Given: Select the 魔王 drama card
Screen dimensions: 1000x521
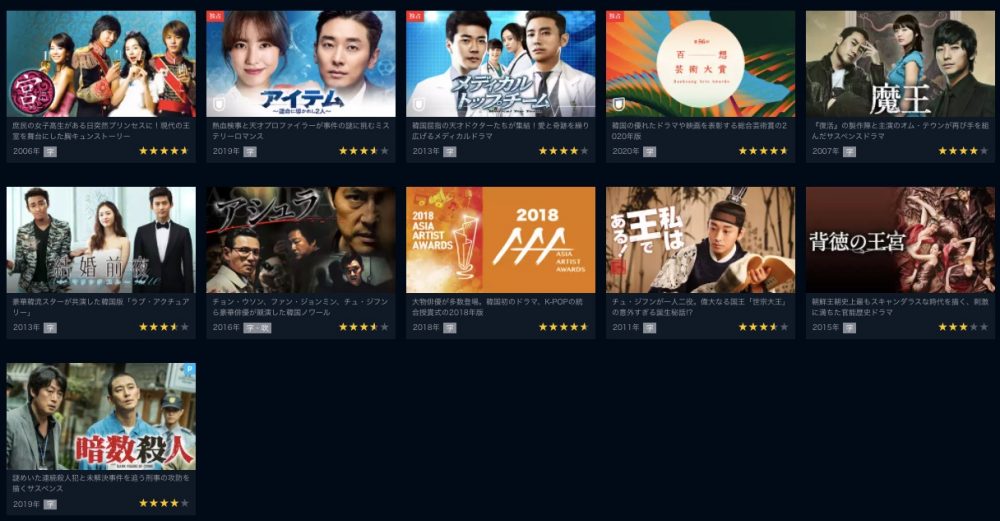Looking at the screenshot, I should click(900, 64).
